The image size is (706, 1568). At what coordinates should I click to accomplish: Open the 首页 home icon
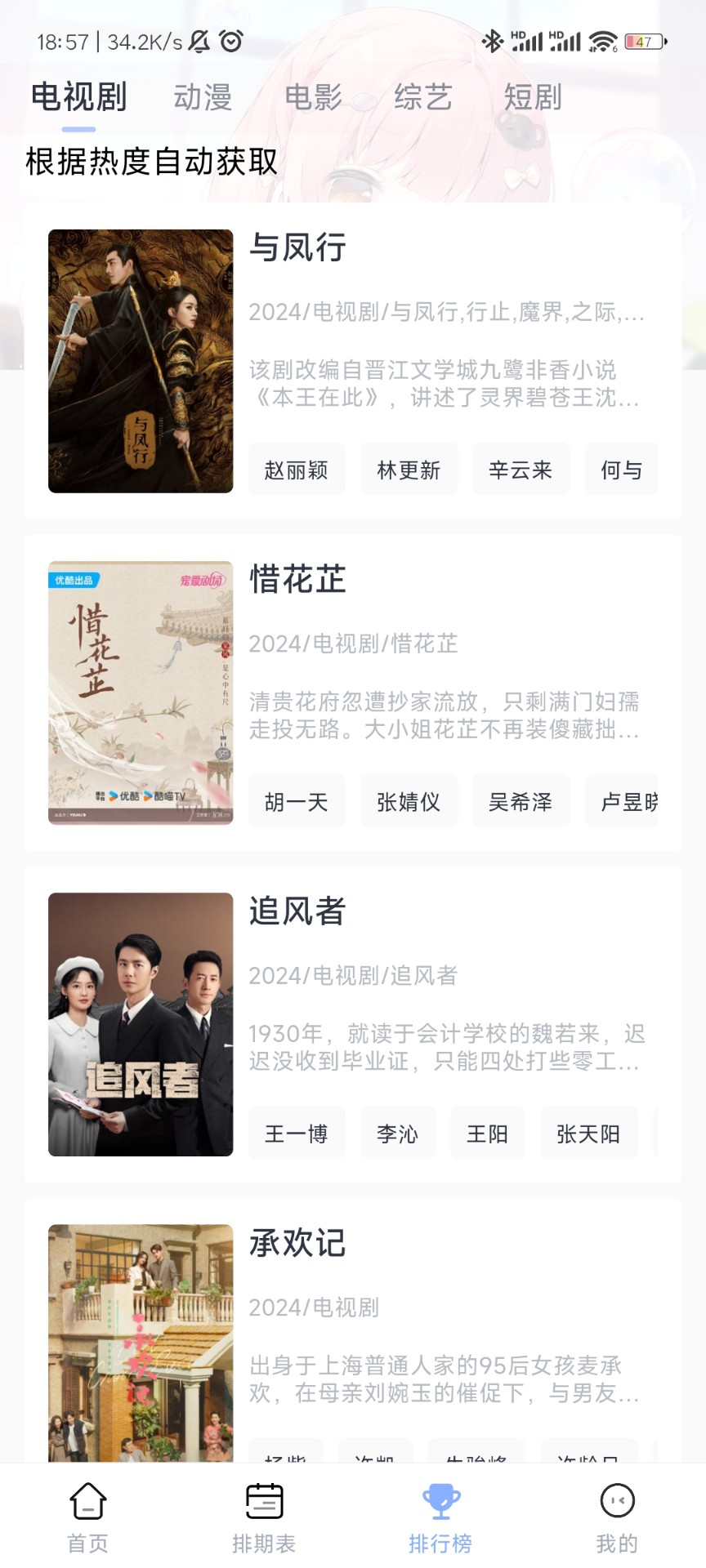pyautogui.click(x=87, y=1511)
